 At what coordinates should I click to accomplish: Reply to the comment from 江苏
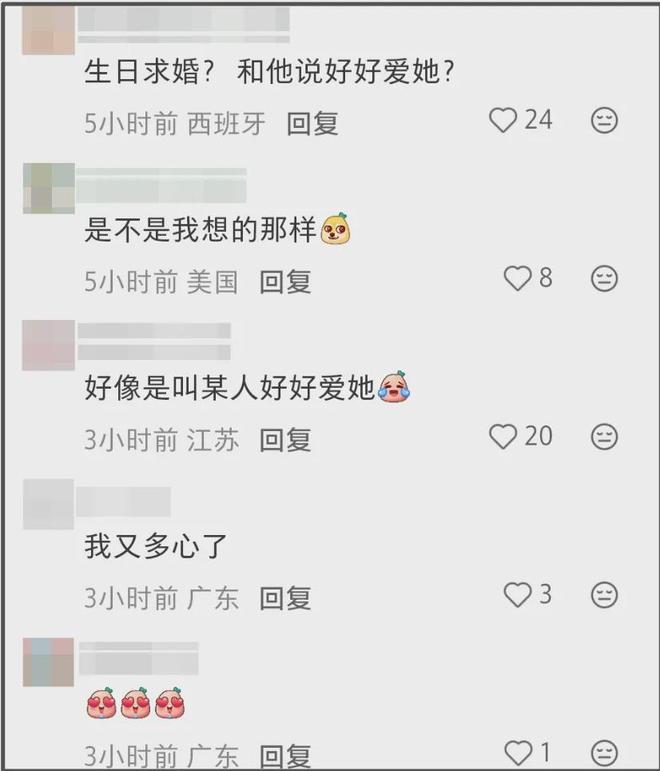pos(285,439)
